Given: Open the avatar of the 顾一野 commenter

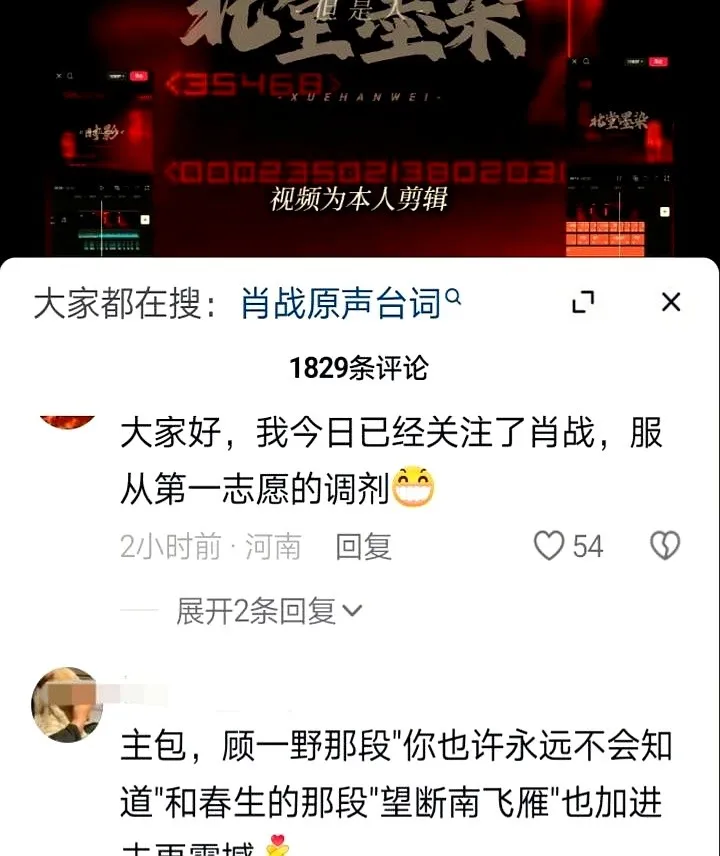Looking at the screenshot, I should [x=68, y=704].
